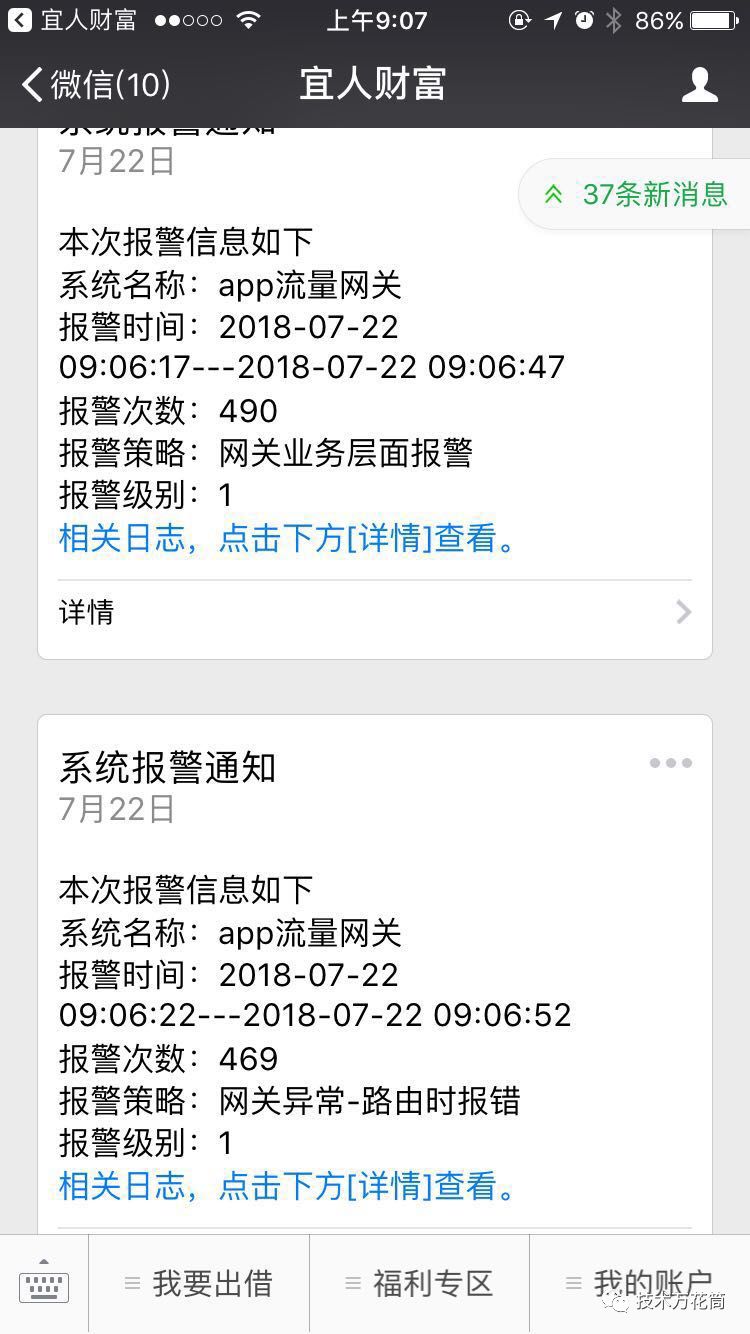750x1334 pixels.
Task: Open the 我要出借 menu
Action: (x=199, y=1284)
